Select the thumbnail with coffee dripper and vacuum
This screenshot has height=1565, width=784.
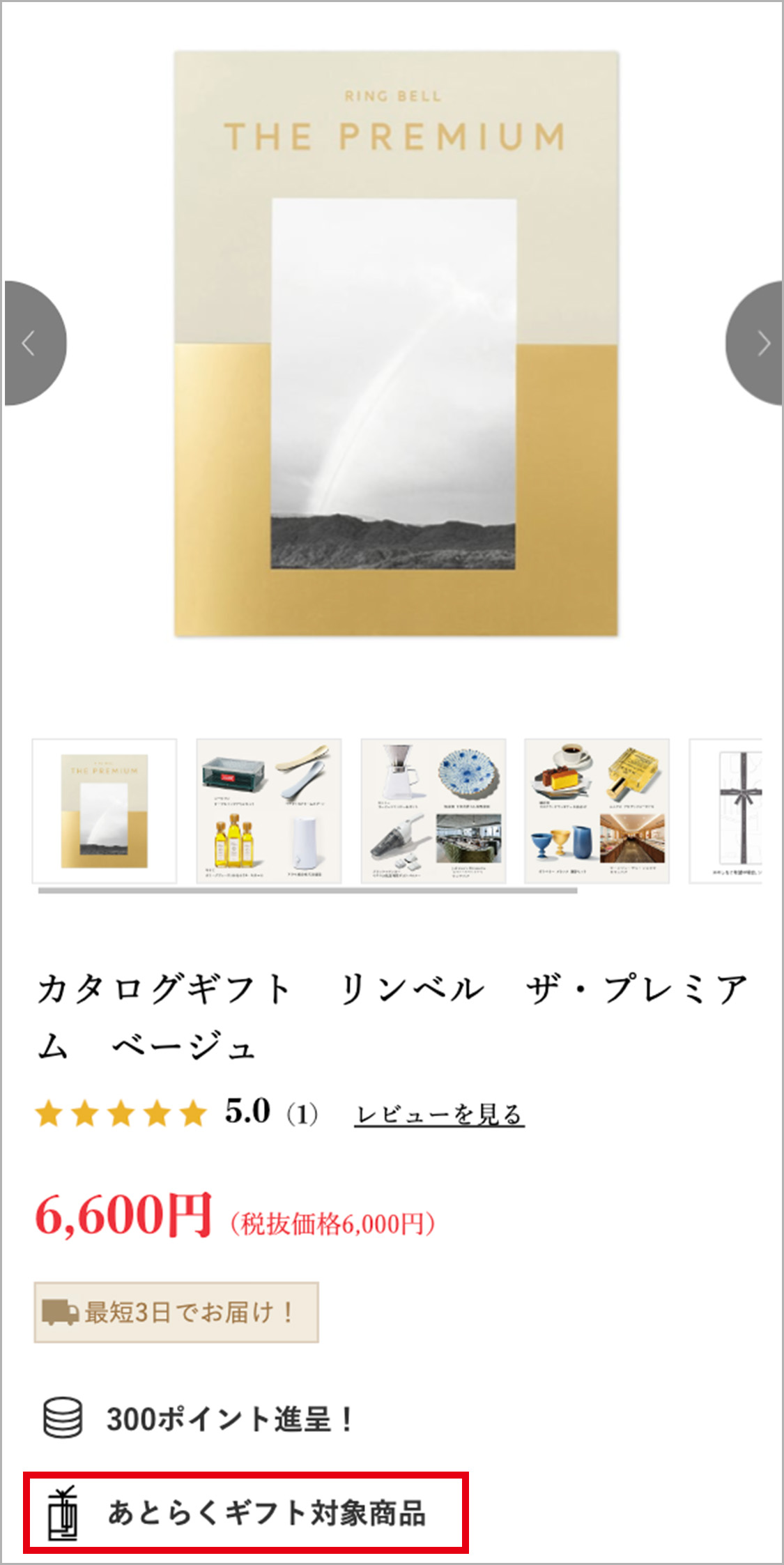[433, 811]
